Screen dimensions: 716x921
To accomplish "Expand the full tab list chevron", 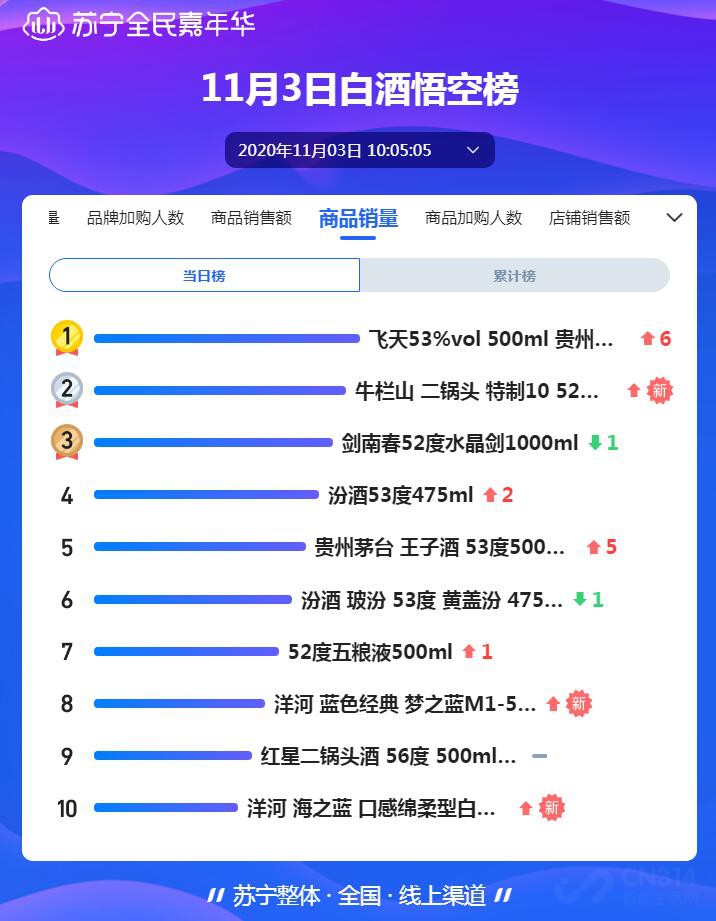I will (674, 217).
